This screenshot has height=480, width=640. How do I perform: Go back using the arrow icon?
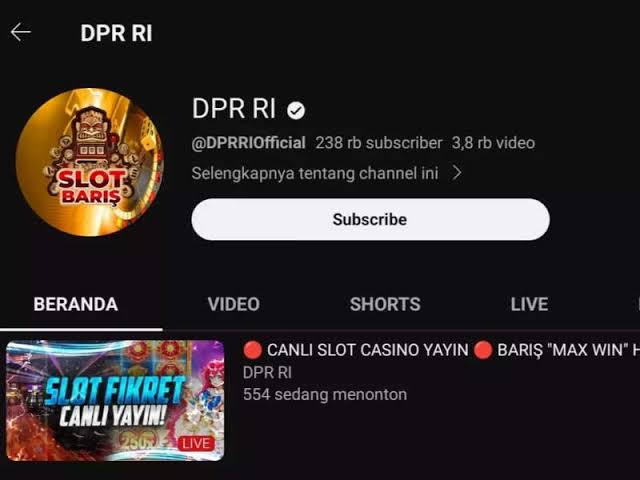click(x=21, y=32)
